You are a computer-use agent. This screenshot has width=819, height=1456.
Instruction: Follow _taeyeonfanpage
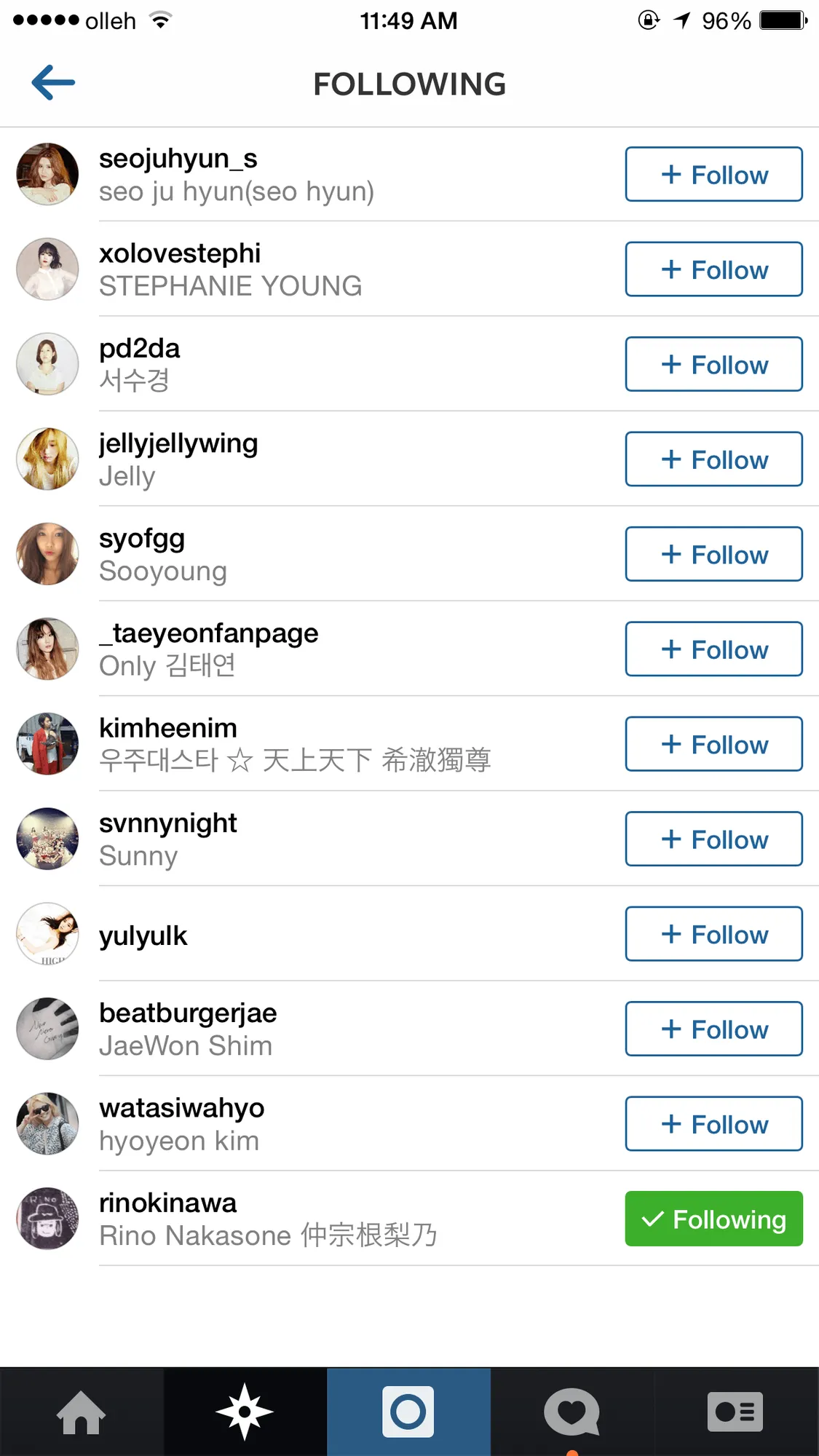pyautogui.click(x=713, y=649)
